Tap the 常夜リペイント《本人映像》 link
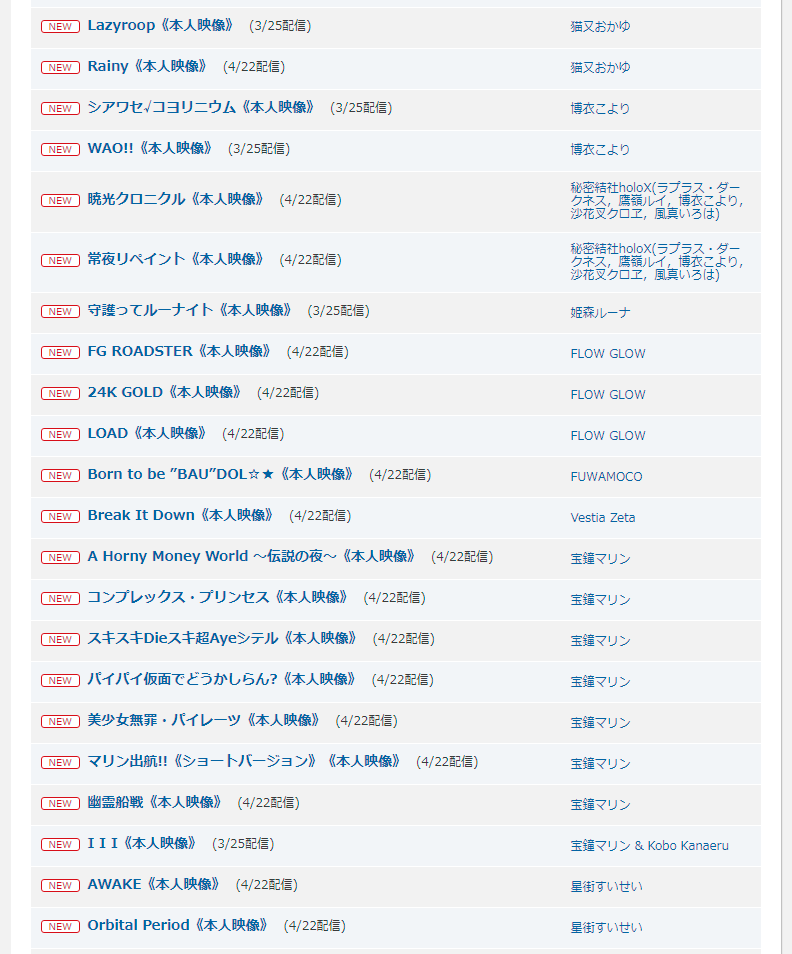This screenshot has width=792, height=954. (x=176, y=259)
